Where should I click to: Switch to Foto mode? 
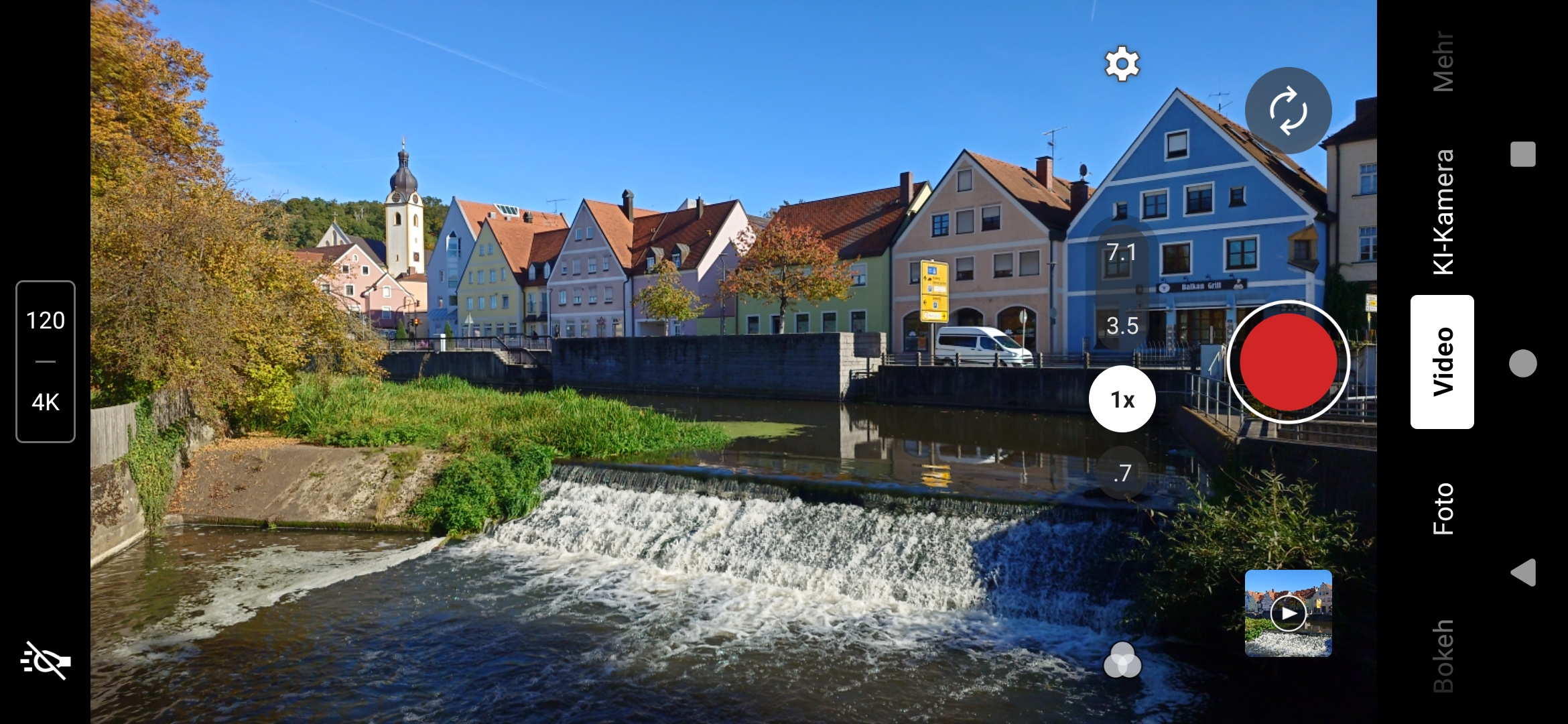(1443, 508)
